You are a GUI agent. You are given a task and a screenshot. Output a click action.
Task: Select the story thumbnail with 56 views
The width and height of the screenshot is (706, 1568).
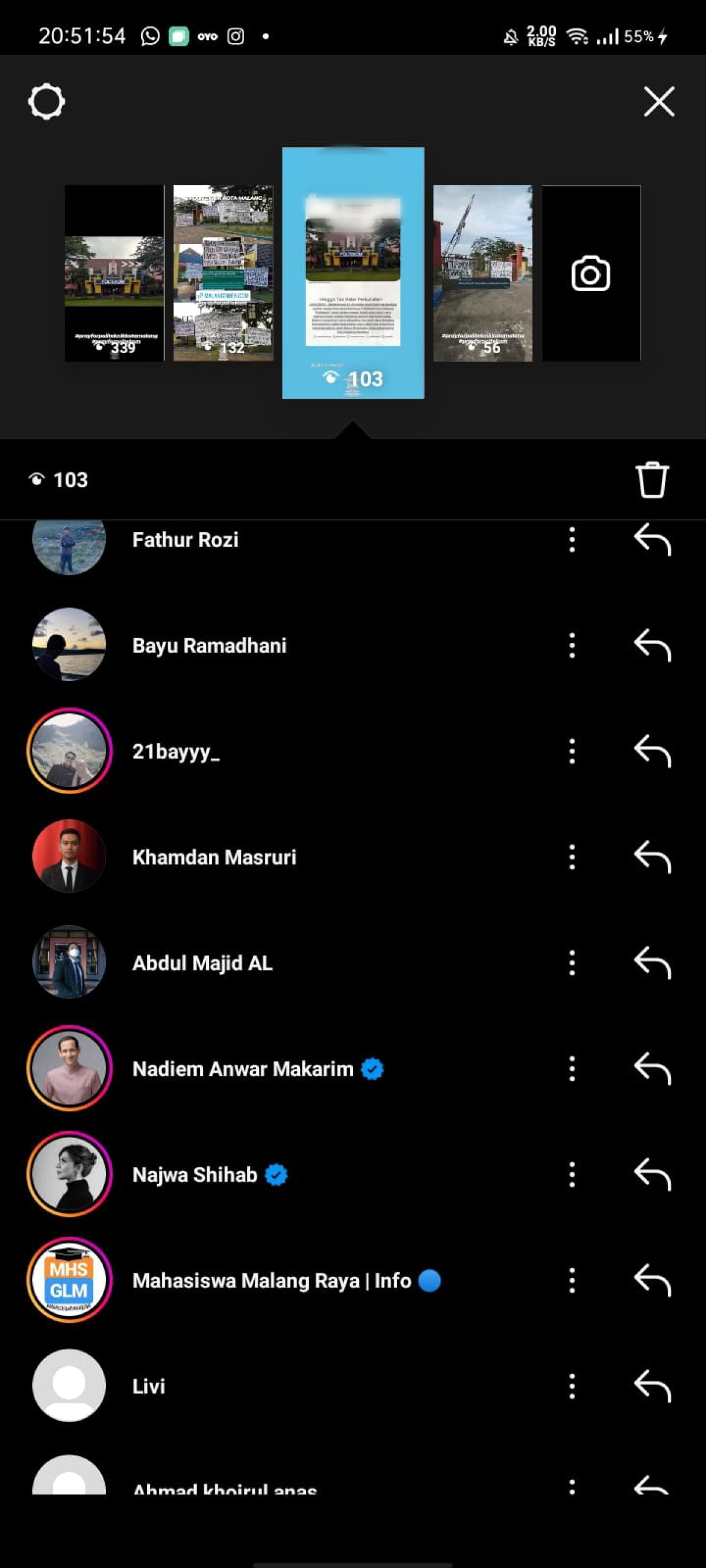click(482, 273)
